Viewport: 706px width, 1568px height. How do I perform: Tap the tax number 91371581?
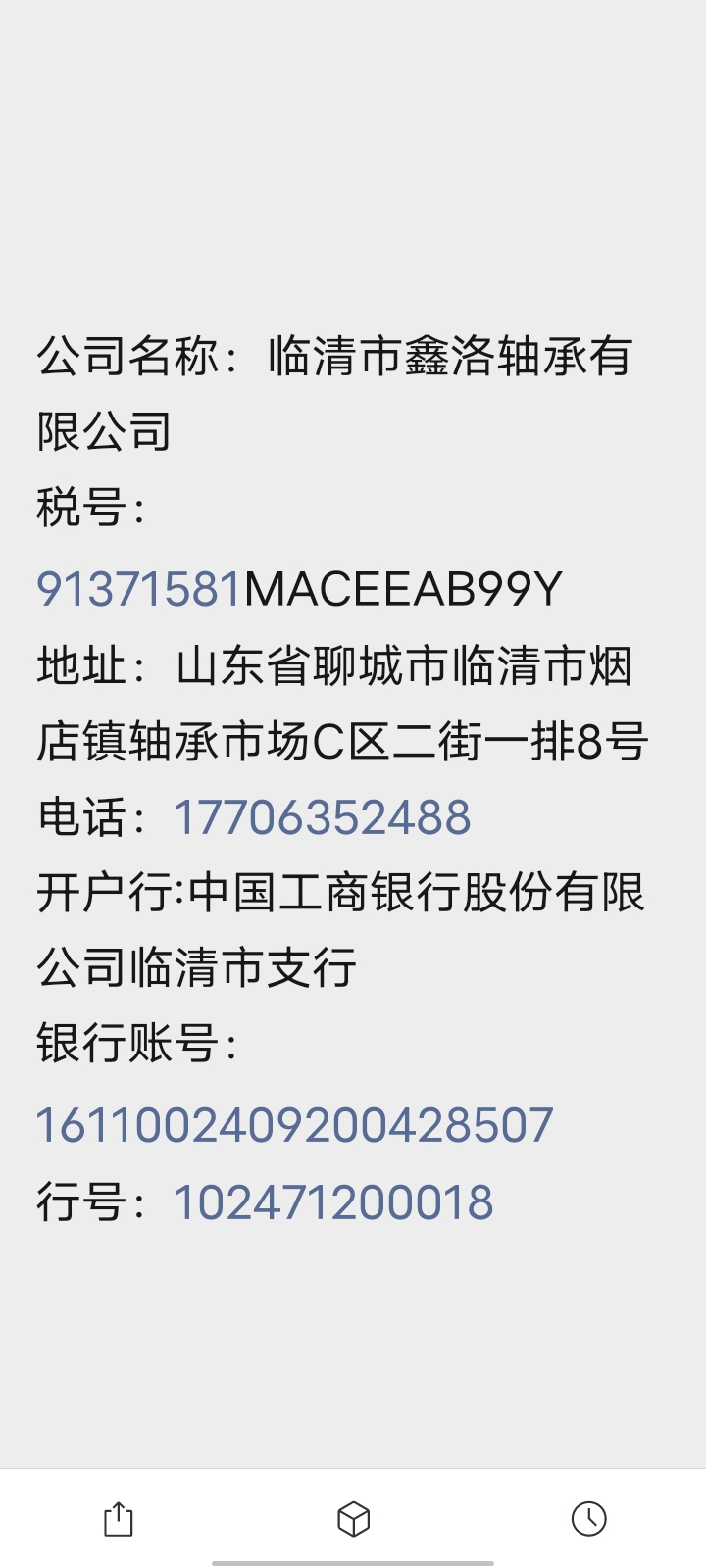(x=139, y=589)
